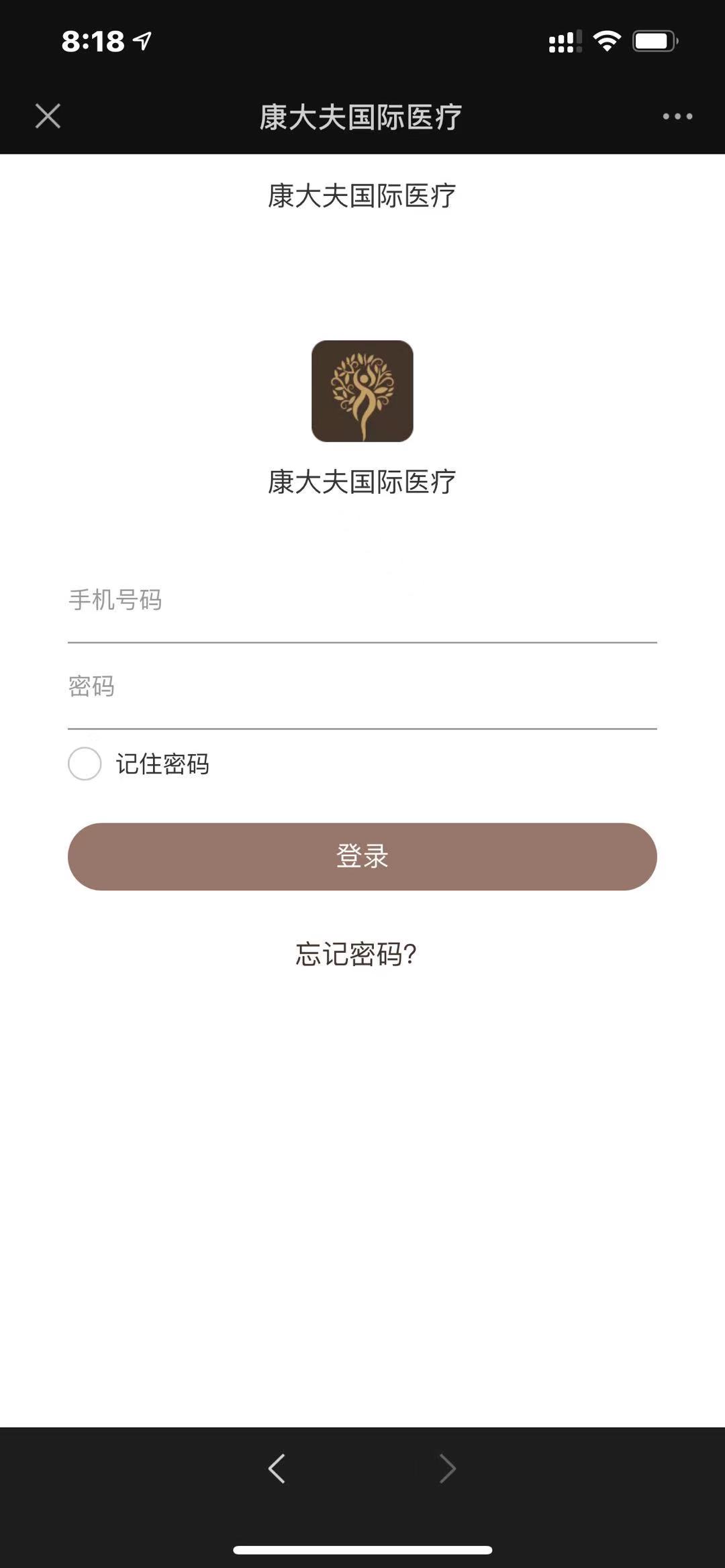Tap the 登录 login button
Image resolution: width=725 pixels, height=1568 pixels.
362,857
